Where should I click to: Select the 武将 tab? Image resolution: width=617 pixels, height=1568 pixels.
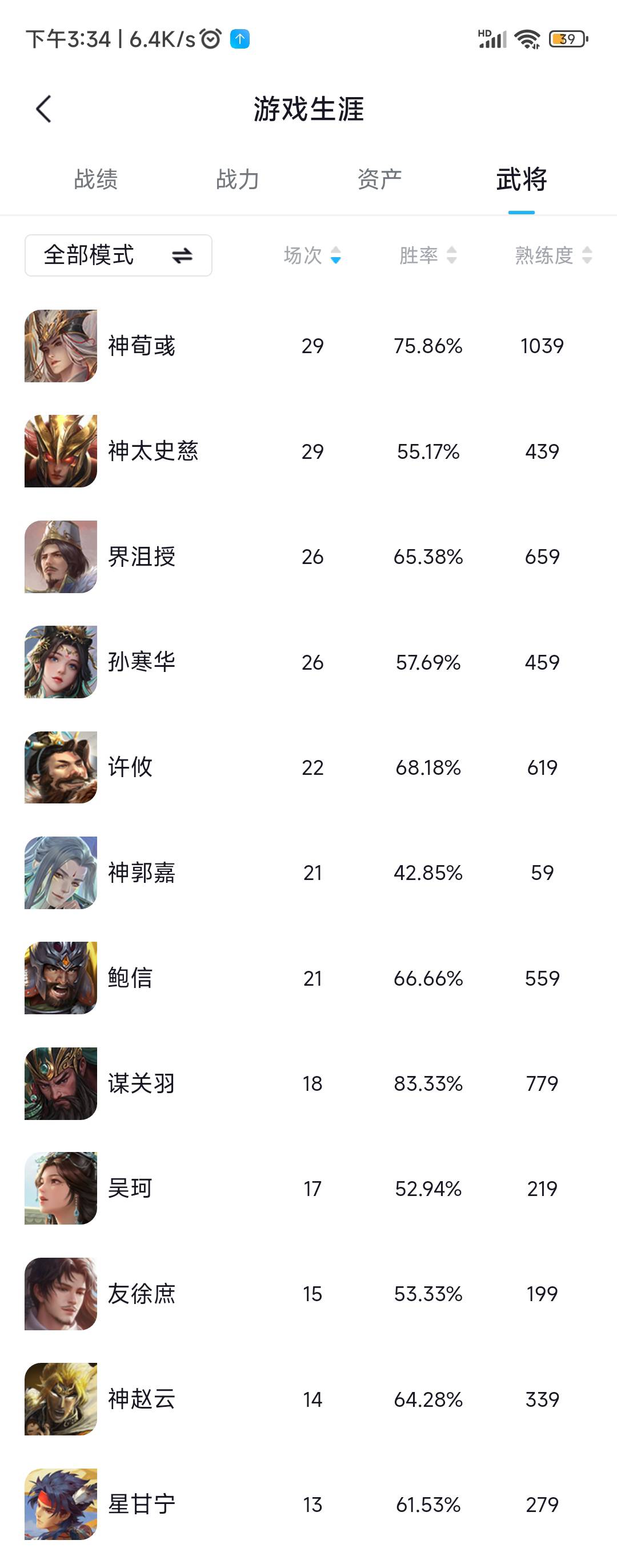pyautogui.click(x=521, y=179)
